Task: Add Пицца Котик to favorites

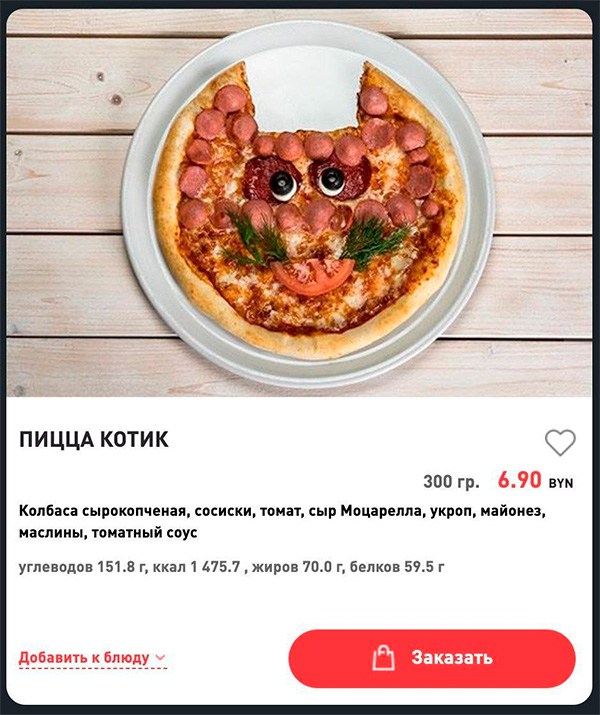Action: coord(560,442)
